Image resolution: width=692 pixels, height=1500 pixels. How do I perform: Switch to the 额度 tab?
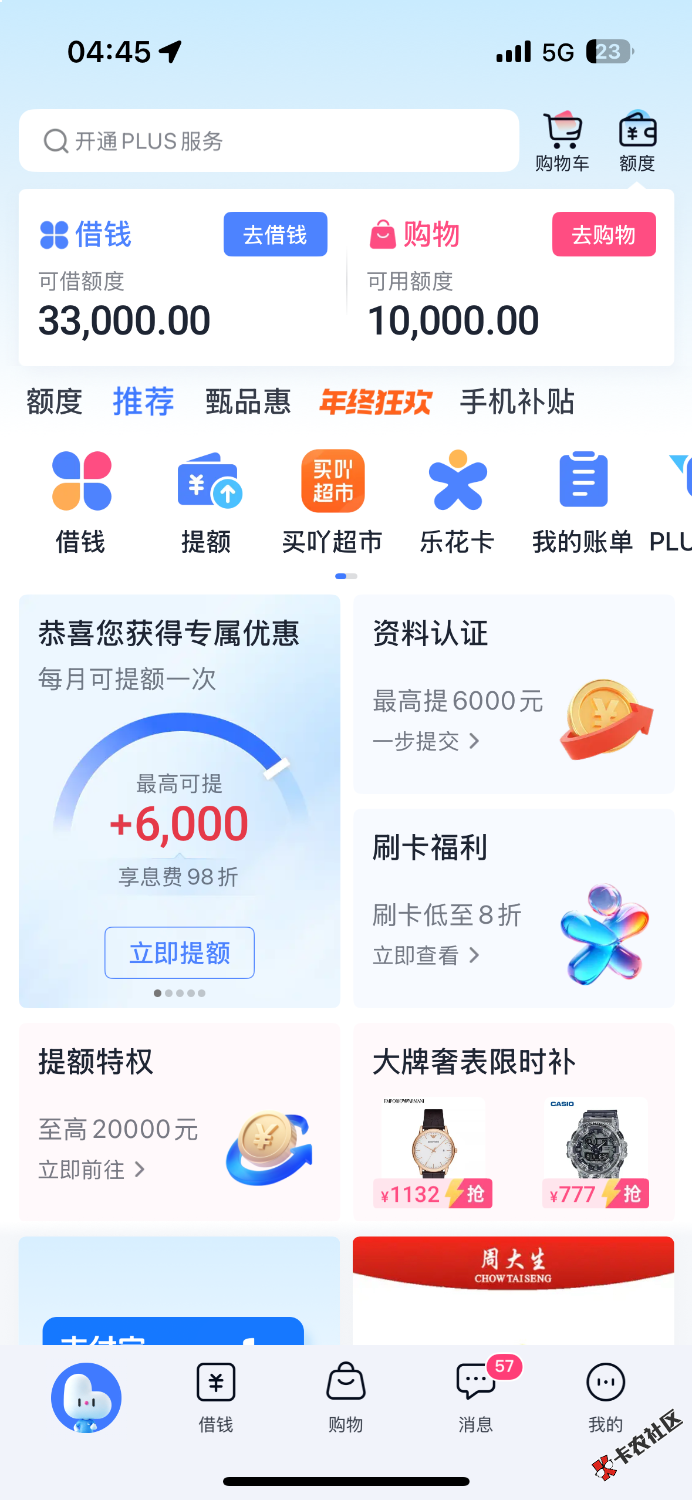(x=54, y=402)
